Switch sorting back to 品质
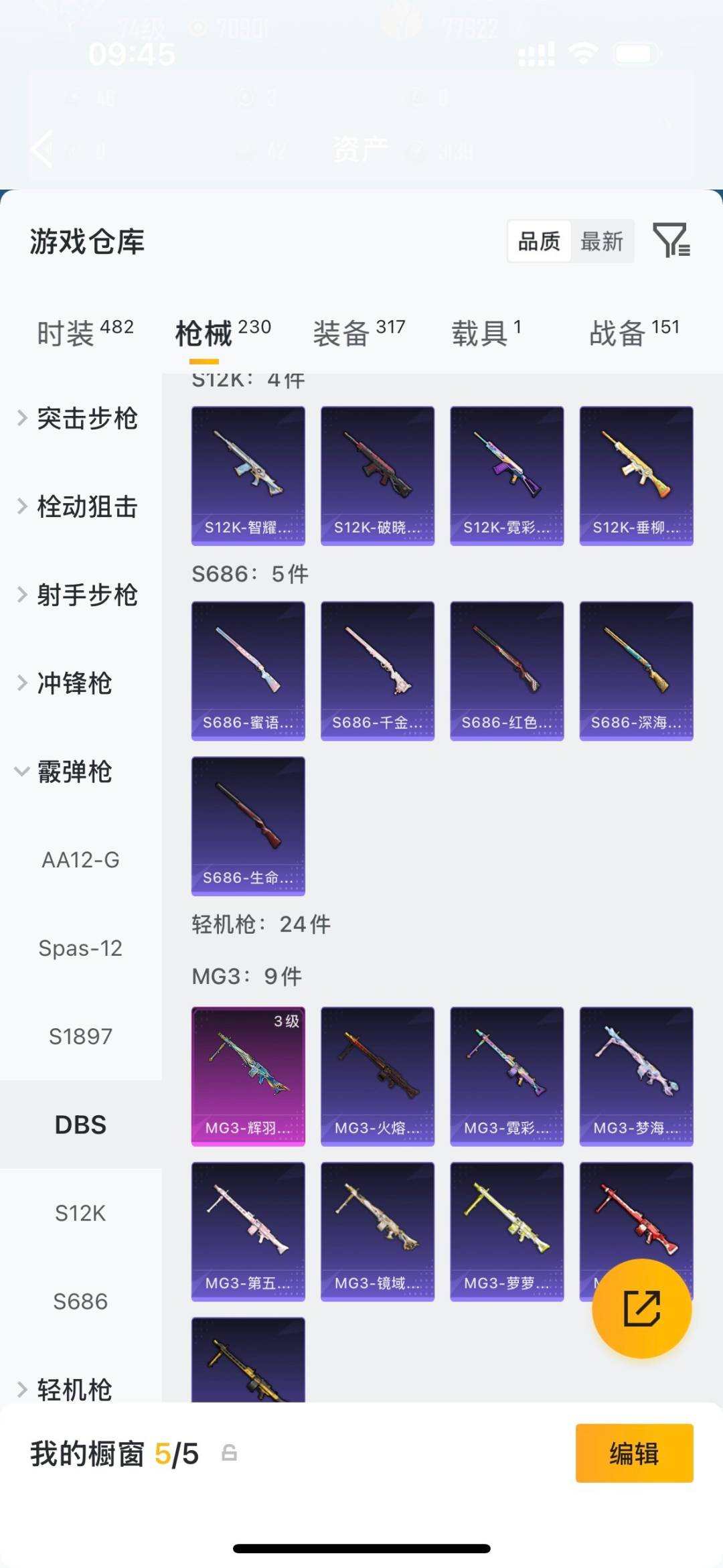723x1568 pixels. click(x=540, y=242)
